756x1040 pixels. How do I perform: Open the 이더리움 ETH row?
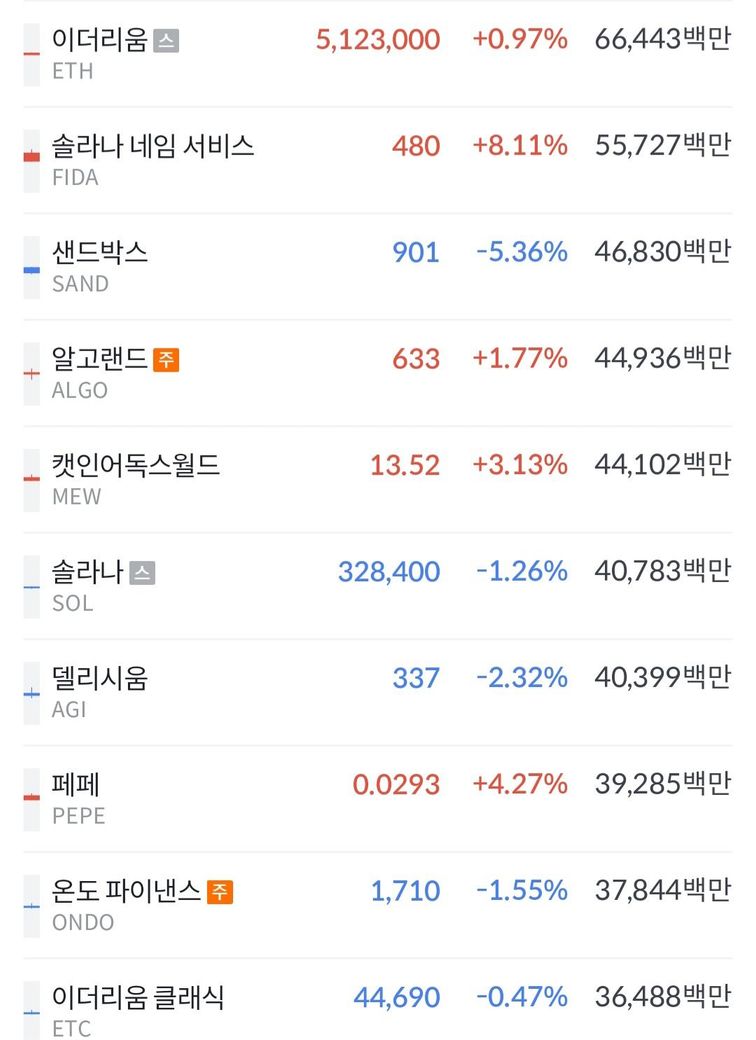100,40
